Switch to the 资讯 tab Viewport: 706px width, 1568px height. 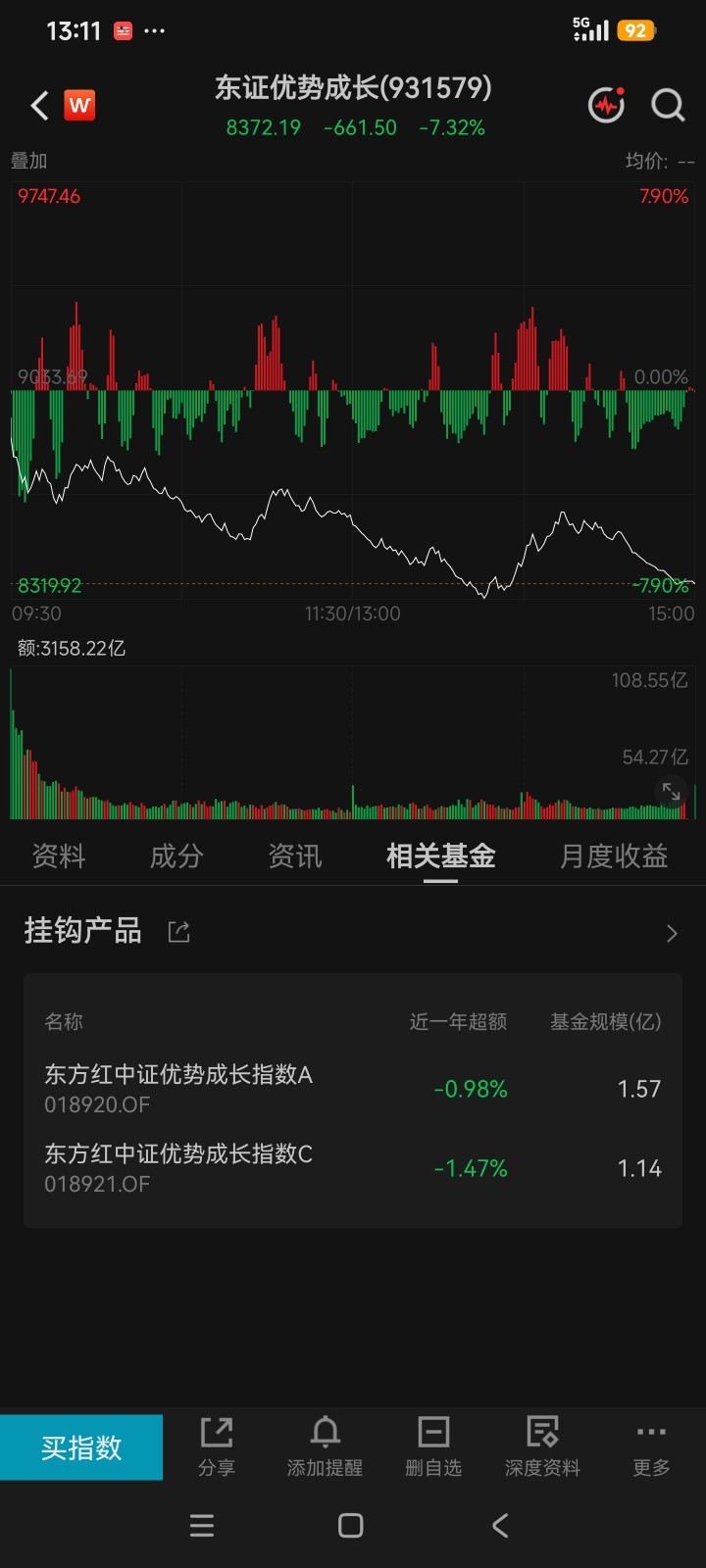[x=295, y=857]
